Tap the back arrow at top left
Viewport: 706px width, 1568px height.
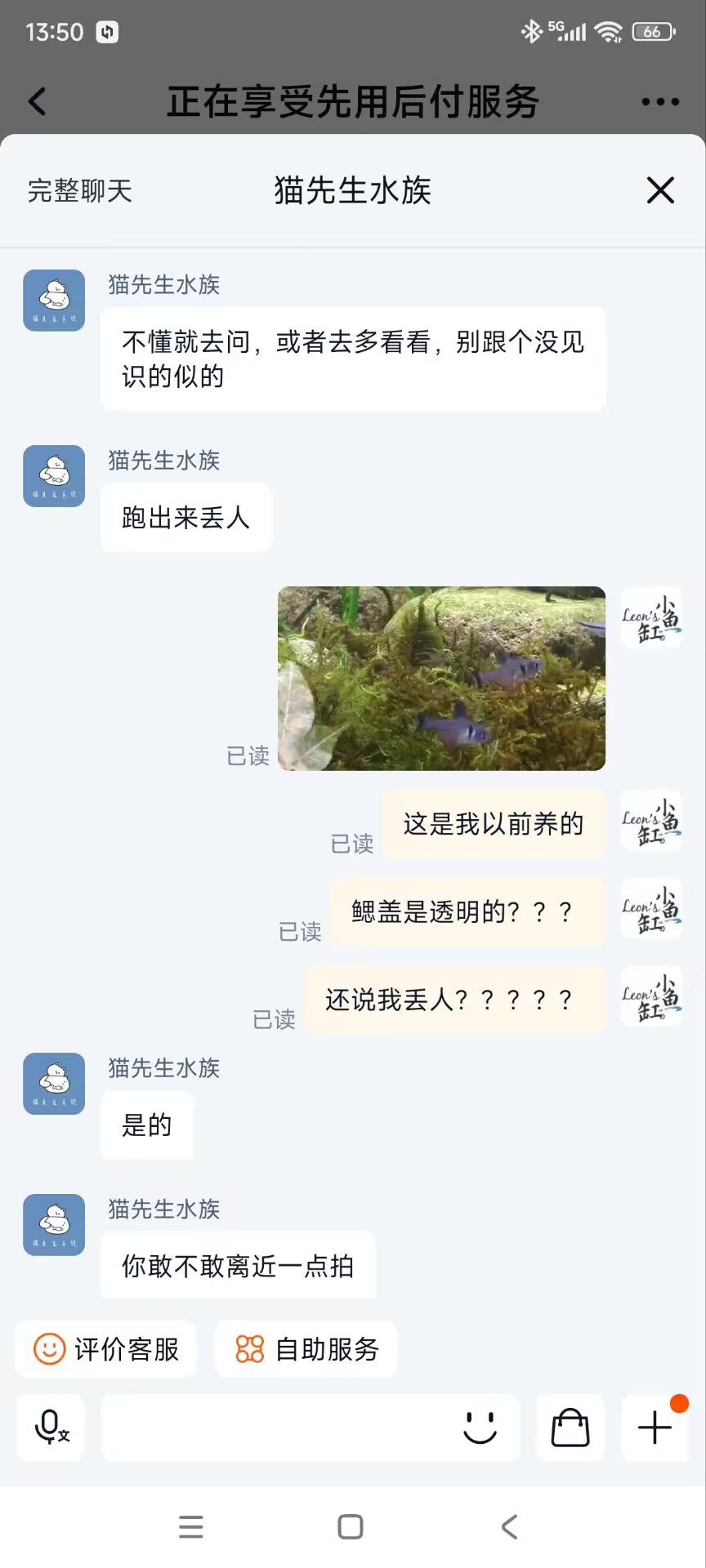click(x=36, y=101)
